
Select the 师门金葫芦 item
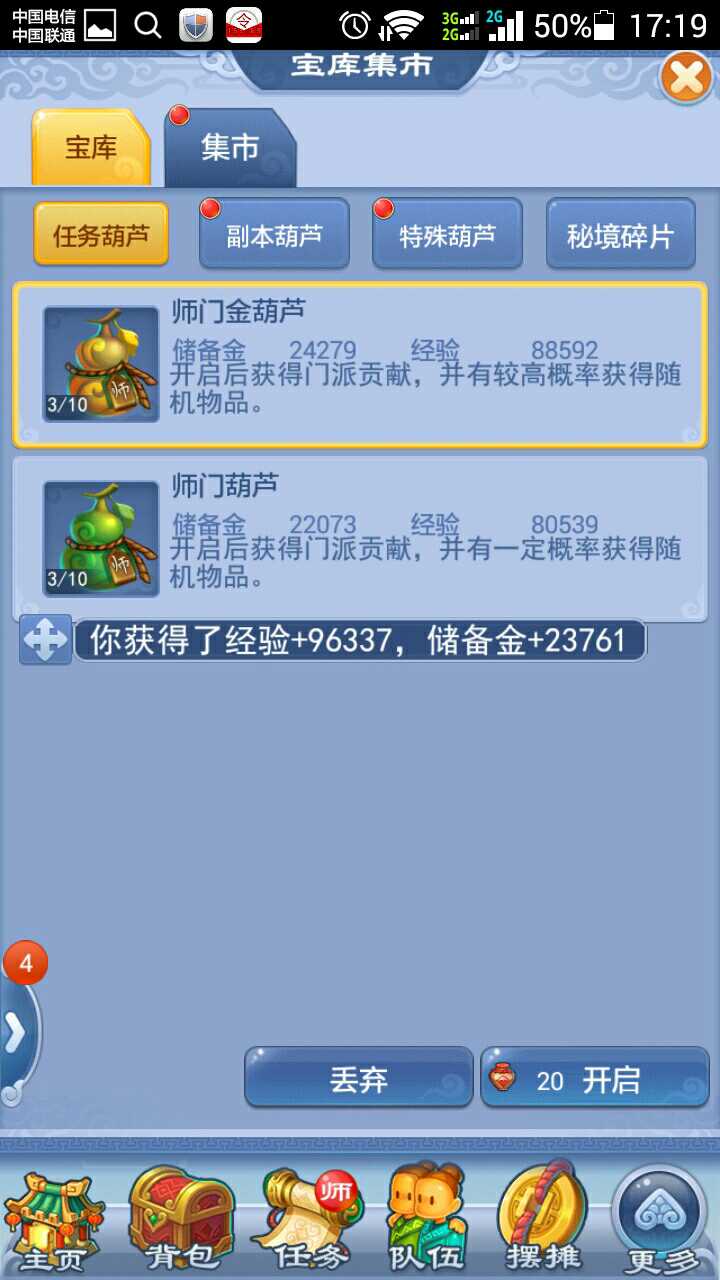click(360, 364)
